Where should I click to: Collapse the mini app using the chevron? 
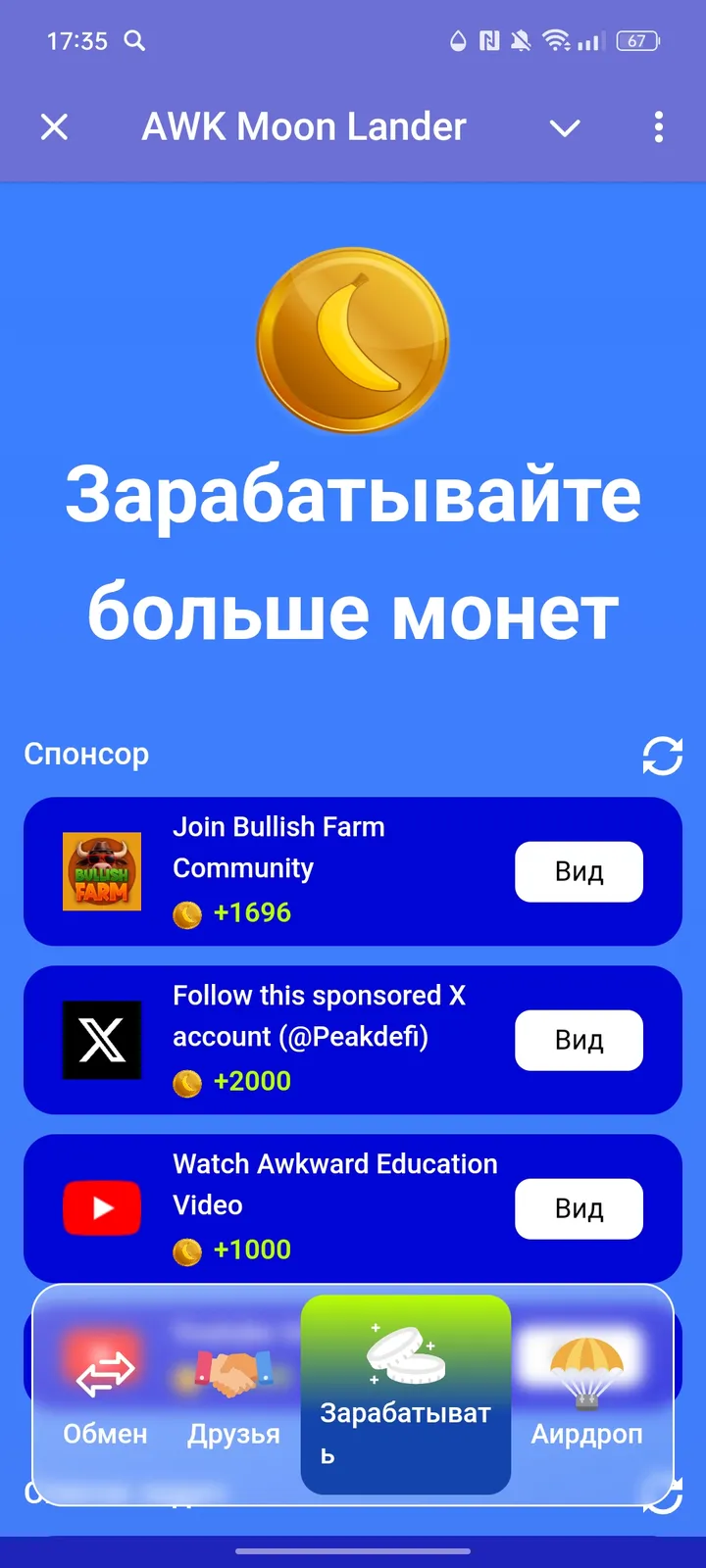pos(565,127)
